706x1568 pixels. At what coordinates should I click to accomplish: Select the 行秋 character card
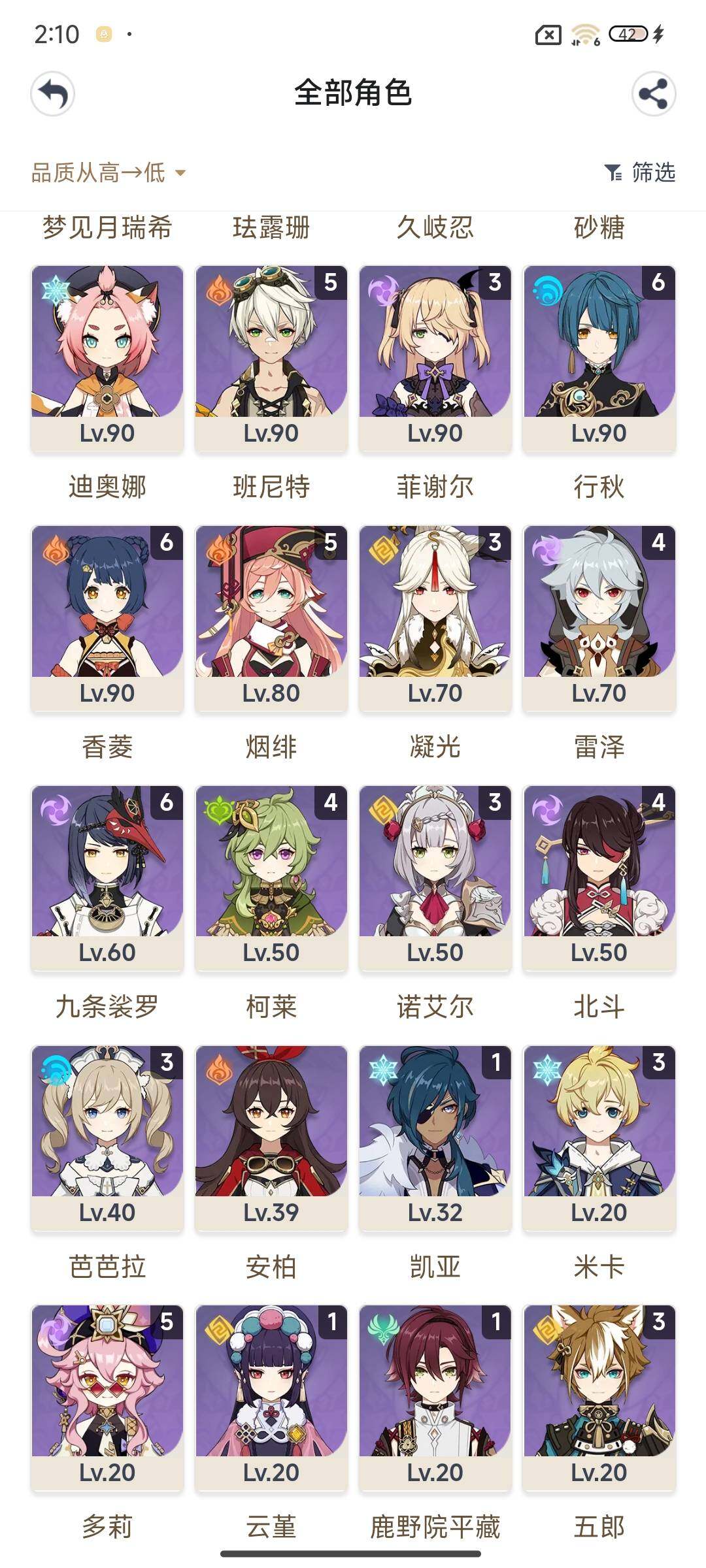pyautogui.click(x=599, y=358)
